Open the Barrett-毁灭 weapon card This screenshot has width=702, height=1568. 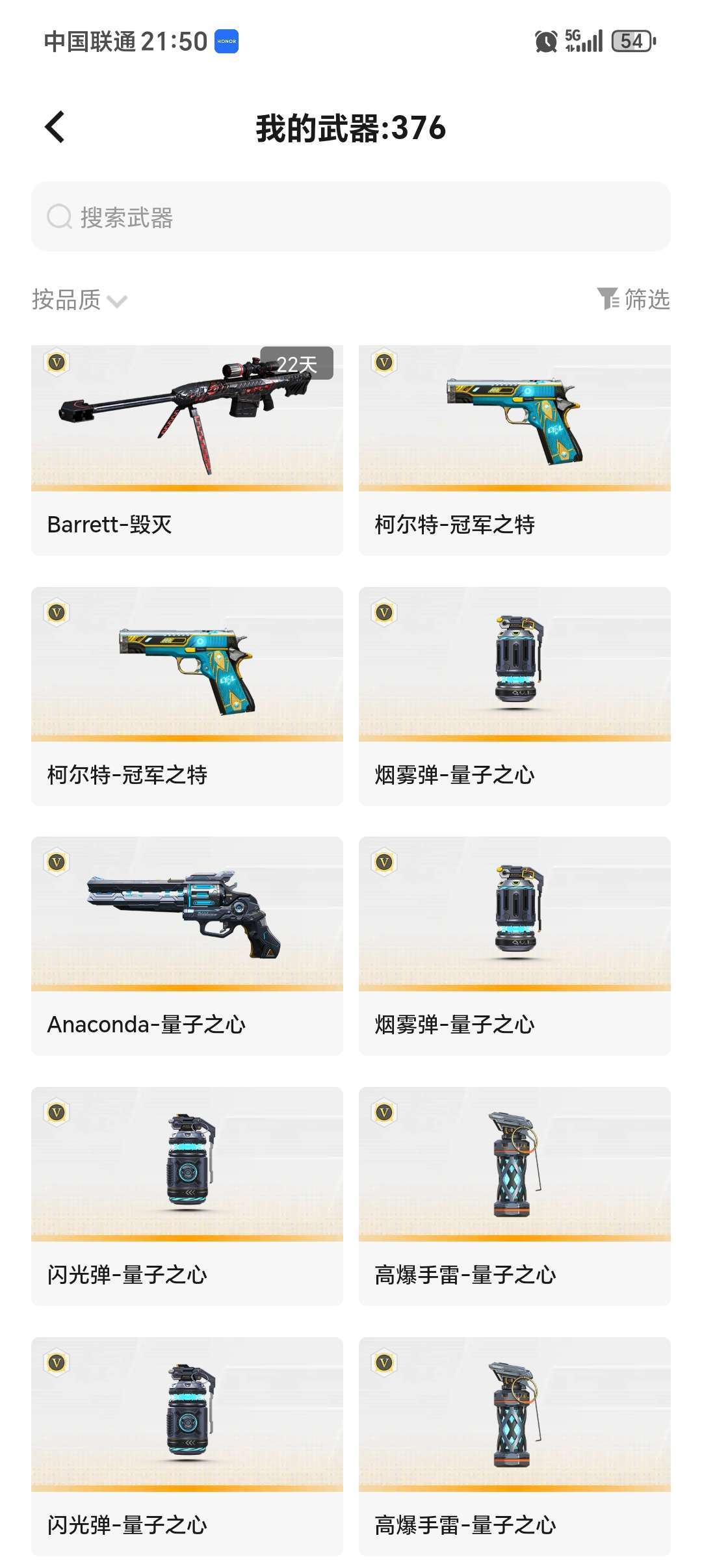pyautogui.click(x=187, y=450)
